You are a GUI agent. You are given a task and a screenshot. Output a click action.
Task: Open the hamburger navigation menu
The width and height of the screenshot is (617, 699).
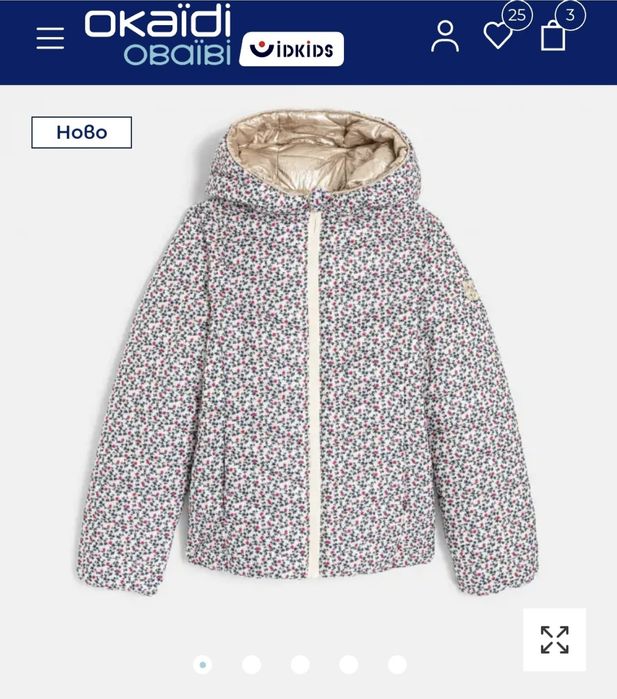[50, 38]
